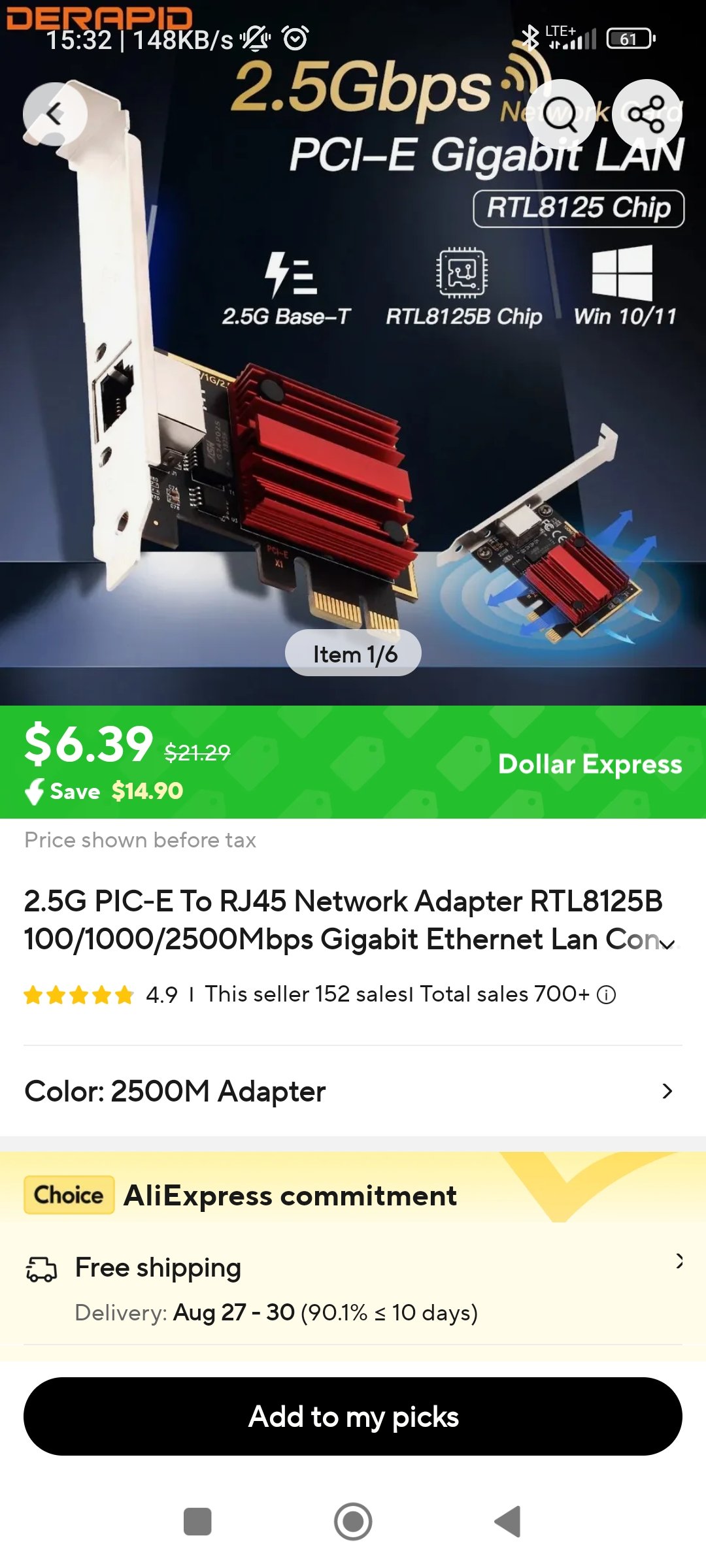Expand the full product title

tap(667, 944)
